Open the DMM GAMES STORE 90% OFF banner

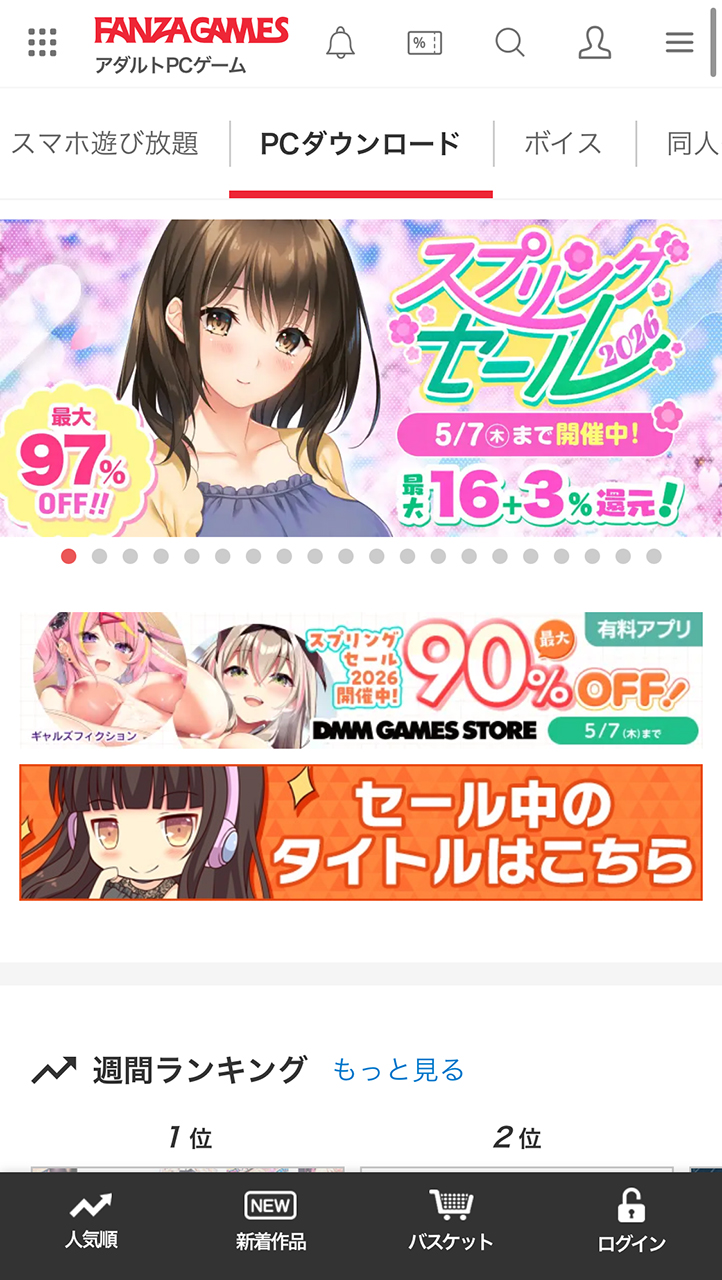361,680
